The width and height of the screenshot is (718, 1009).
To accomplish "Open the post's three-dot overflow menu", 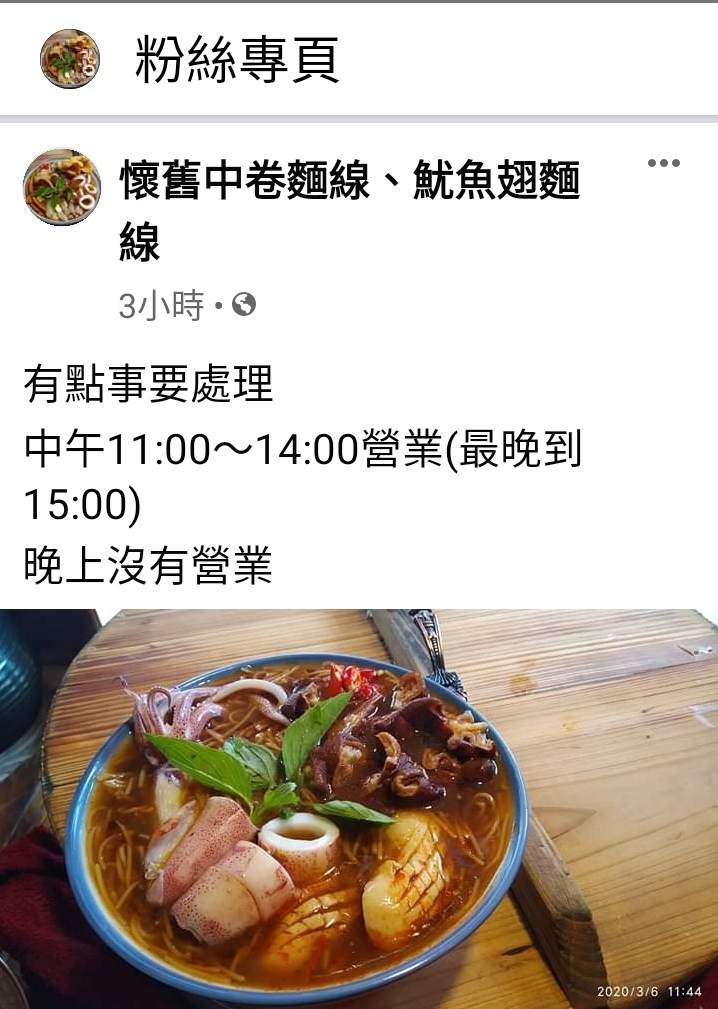I will (663, 164).
